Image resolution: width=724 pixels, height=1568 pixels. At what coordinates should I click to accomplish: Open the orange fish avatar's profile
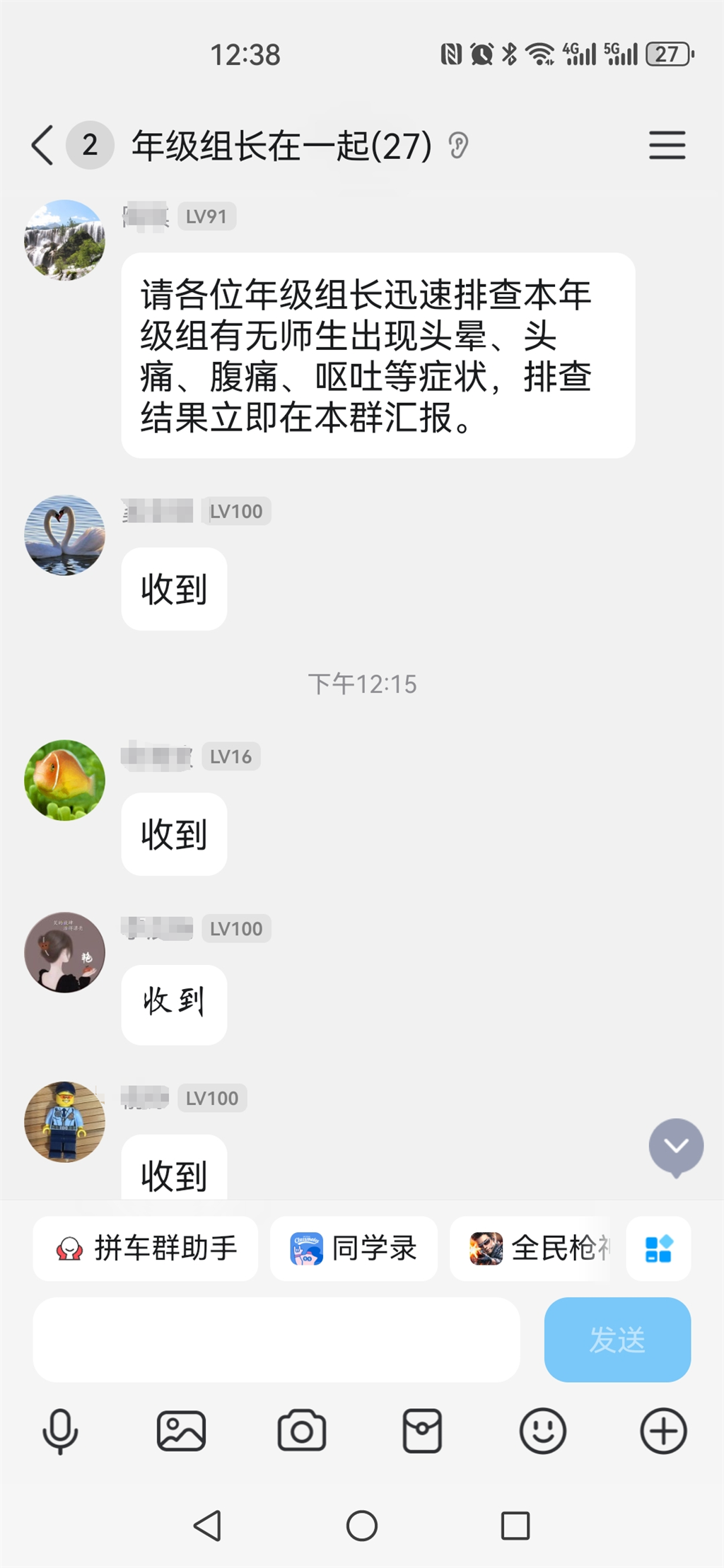pos(65,780)
